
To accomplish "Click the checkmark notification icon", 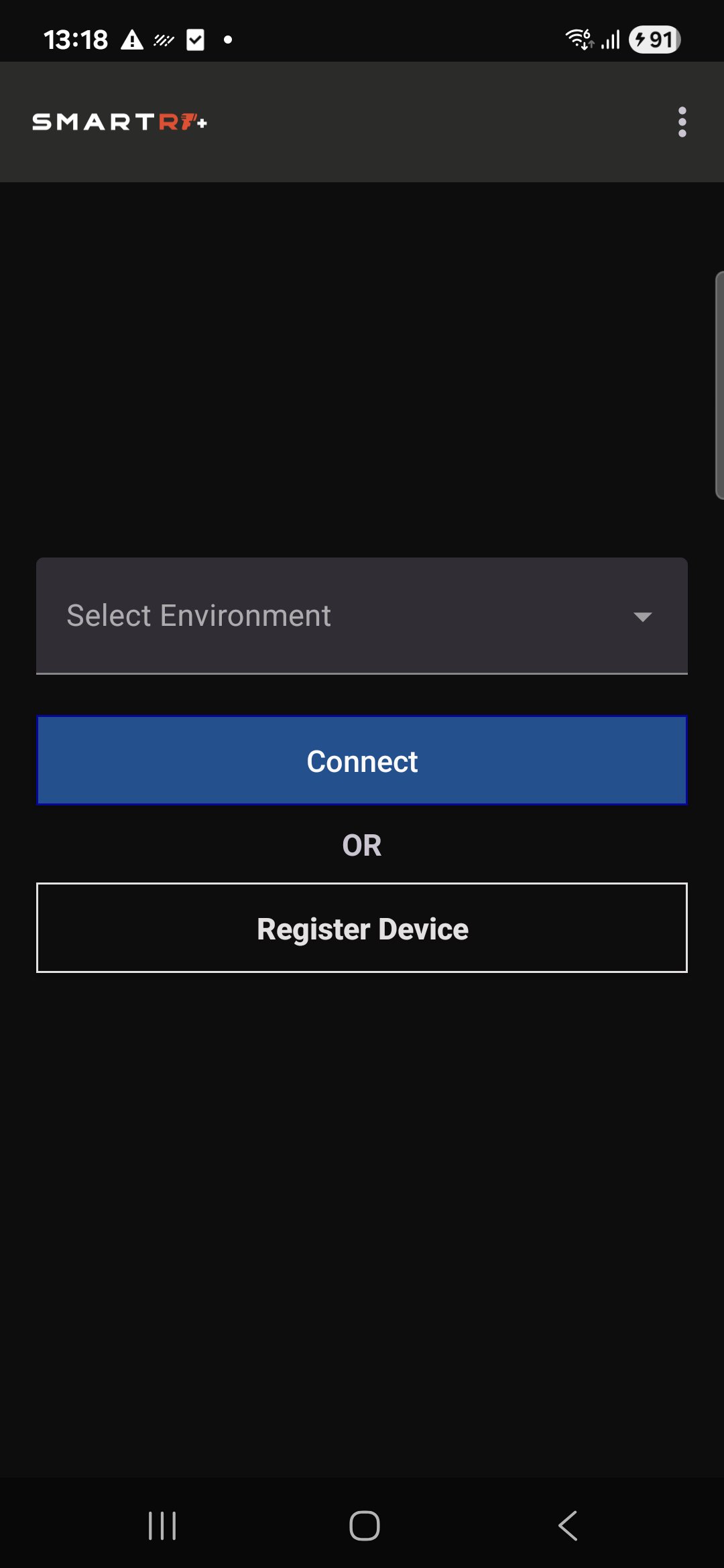I will (195, 39).
